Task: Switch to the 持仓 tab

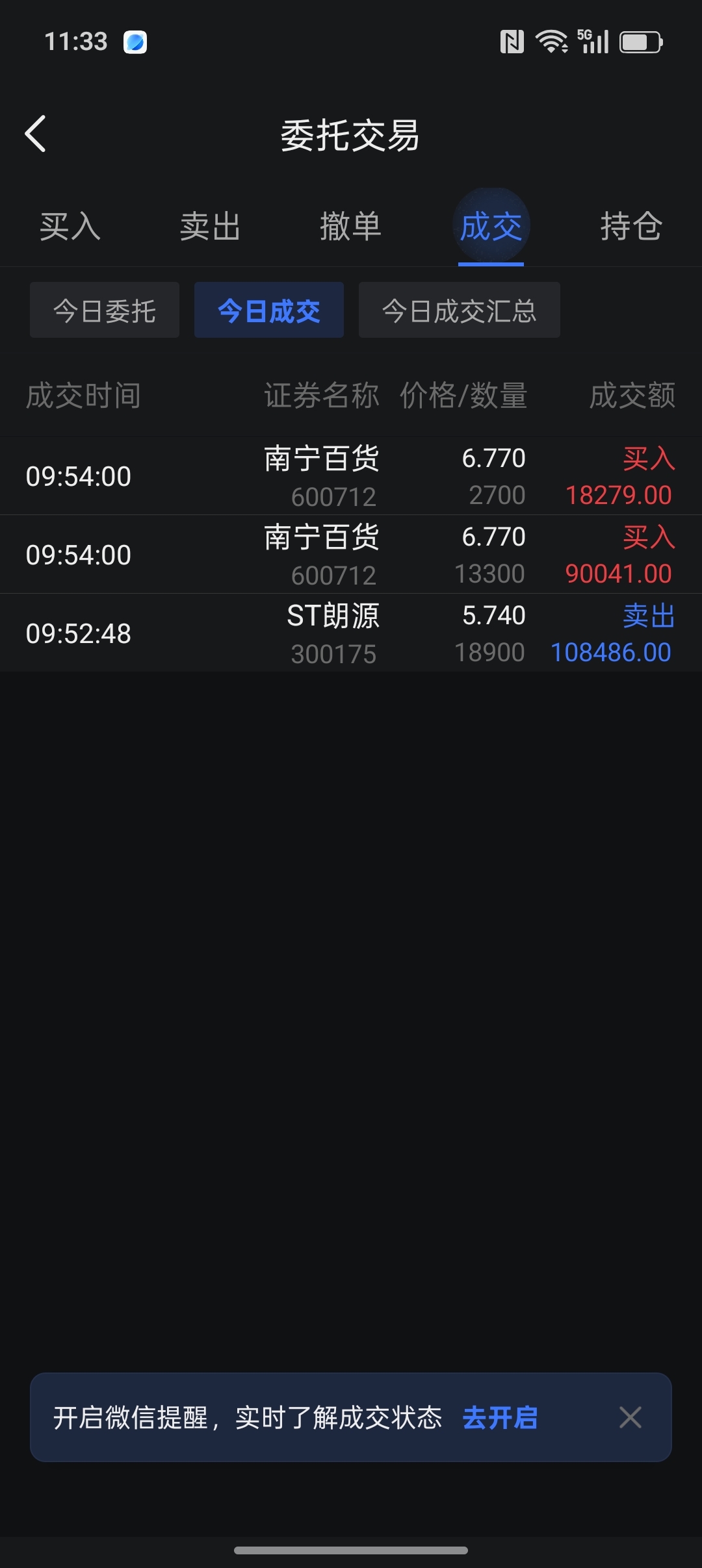Action: (631, 227)
